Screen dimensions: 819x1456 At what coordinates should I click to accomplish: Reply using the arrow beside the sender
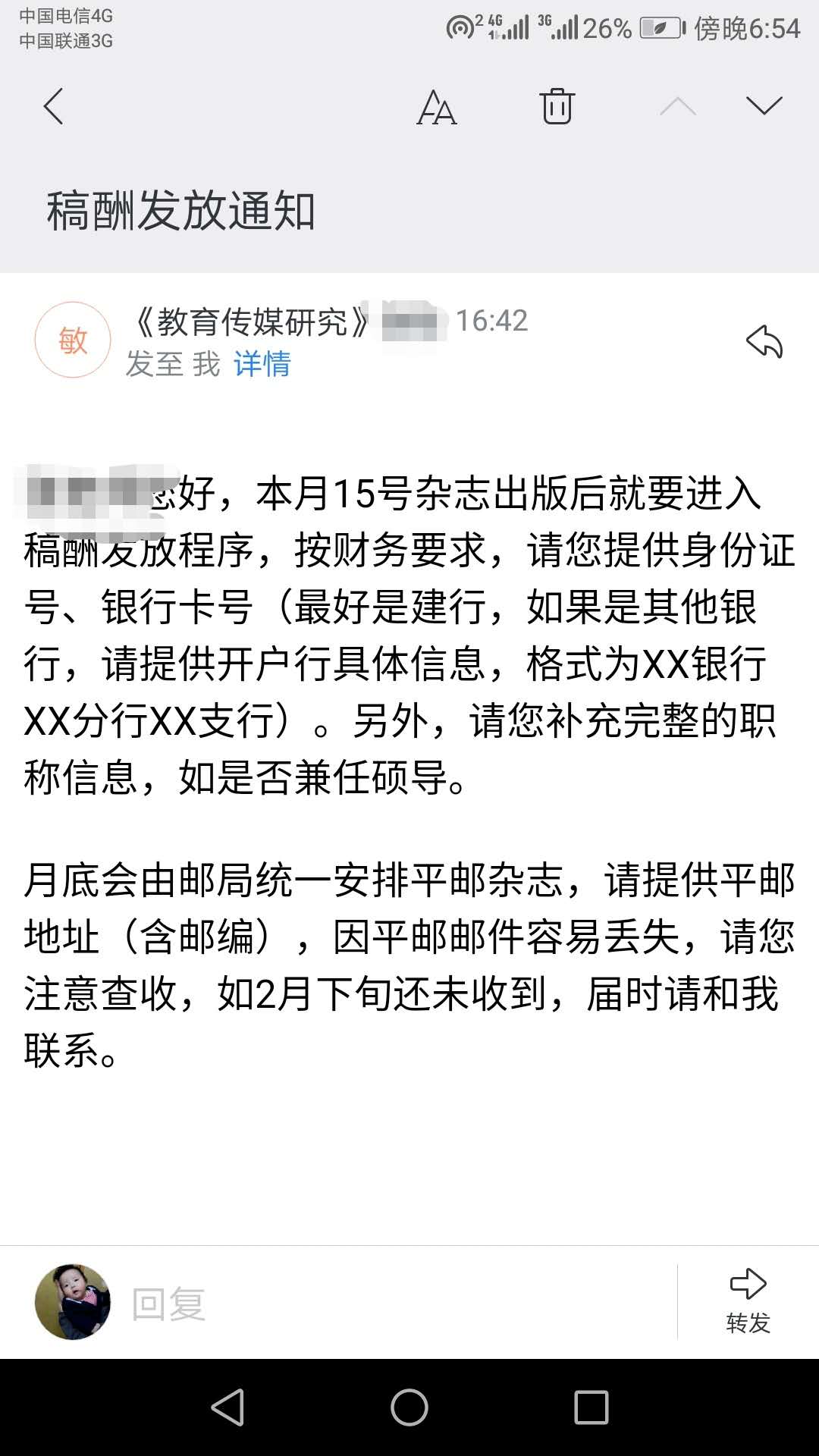764,341
